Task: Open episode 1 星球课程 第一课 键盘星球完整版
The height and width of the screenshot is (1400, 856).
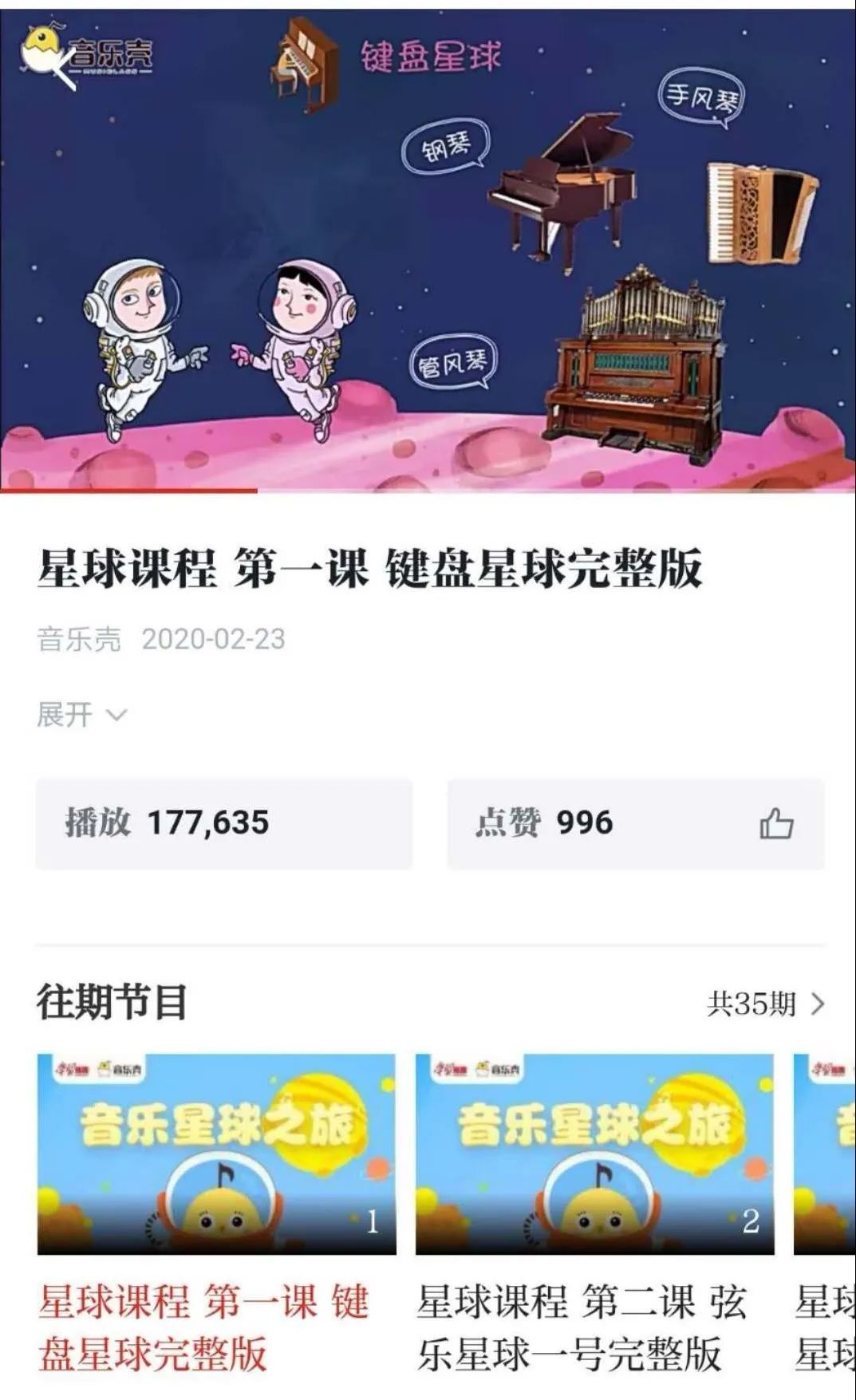Action: 216,1154
